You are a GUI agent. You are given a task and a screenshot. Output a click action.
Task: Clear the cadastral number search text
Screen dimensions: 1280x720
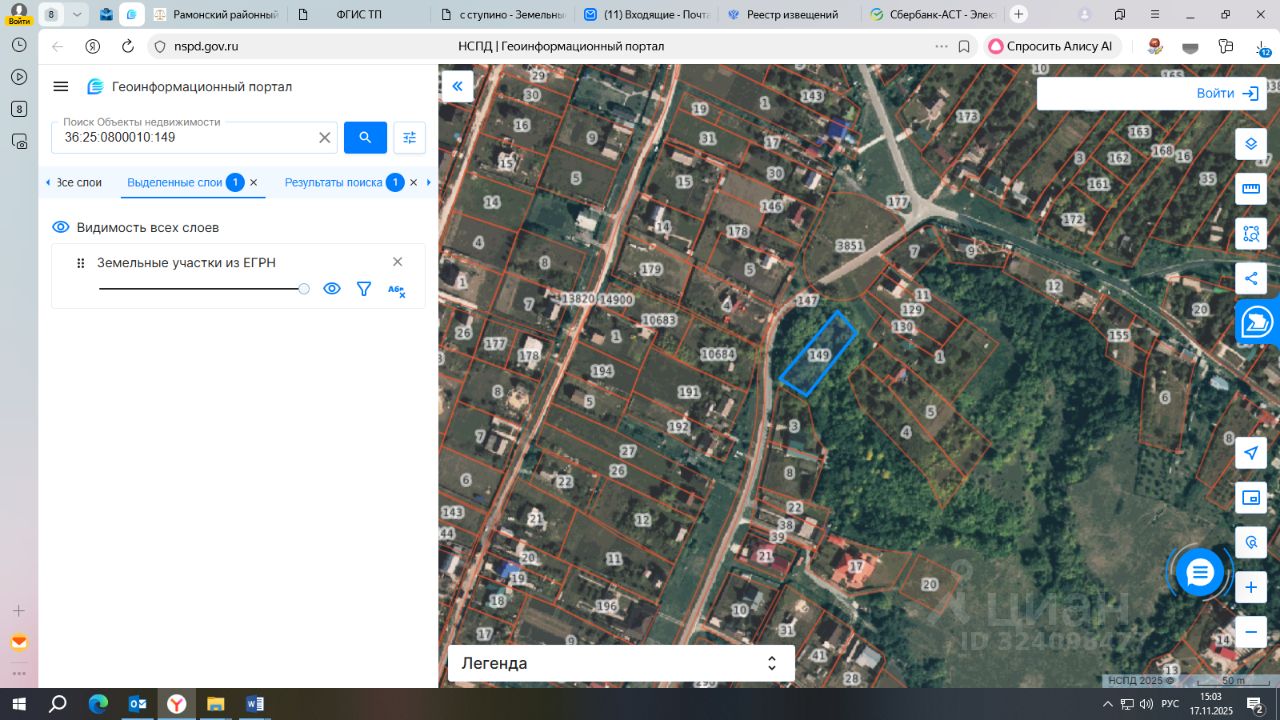click(325, 138)
